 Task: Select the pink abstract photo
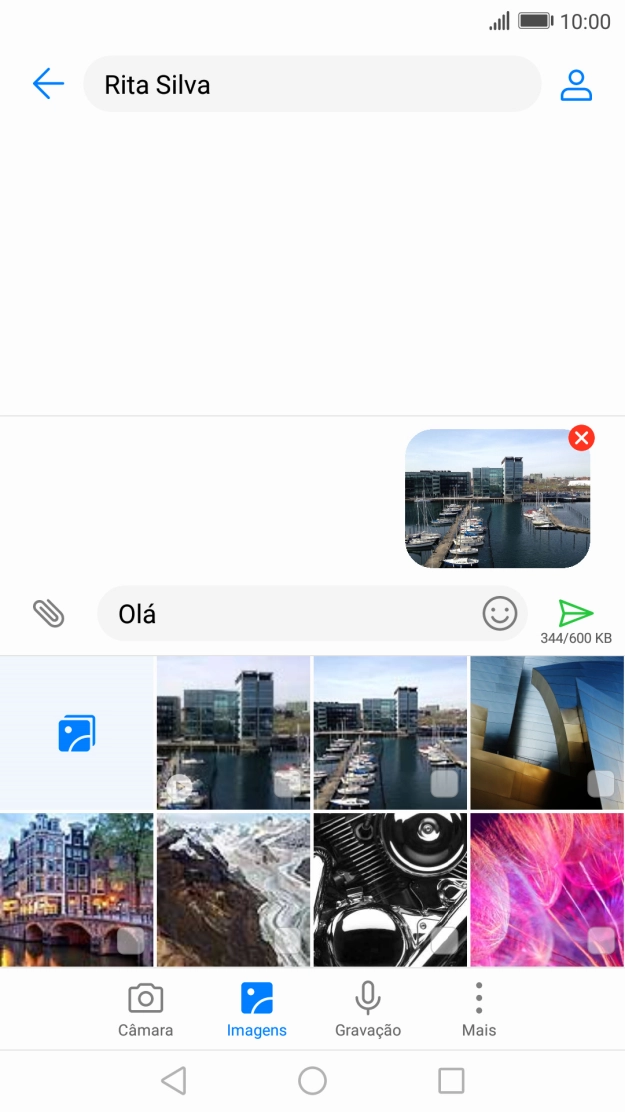coord(546,889)
